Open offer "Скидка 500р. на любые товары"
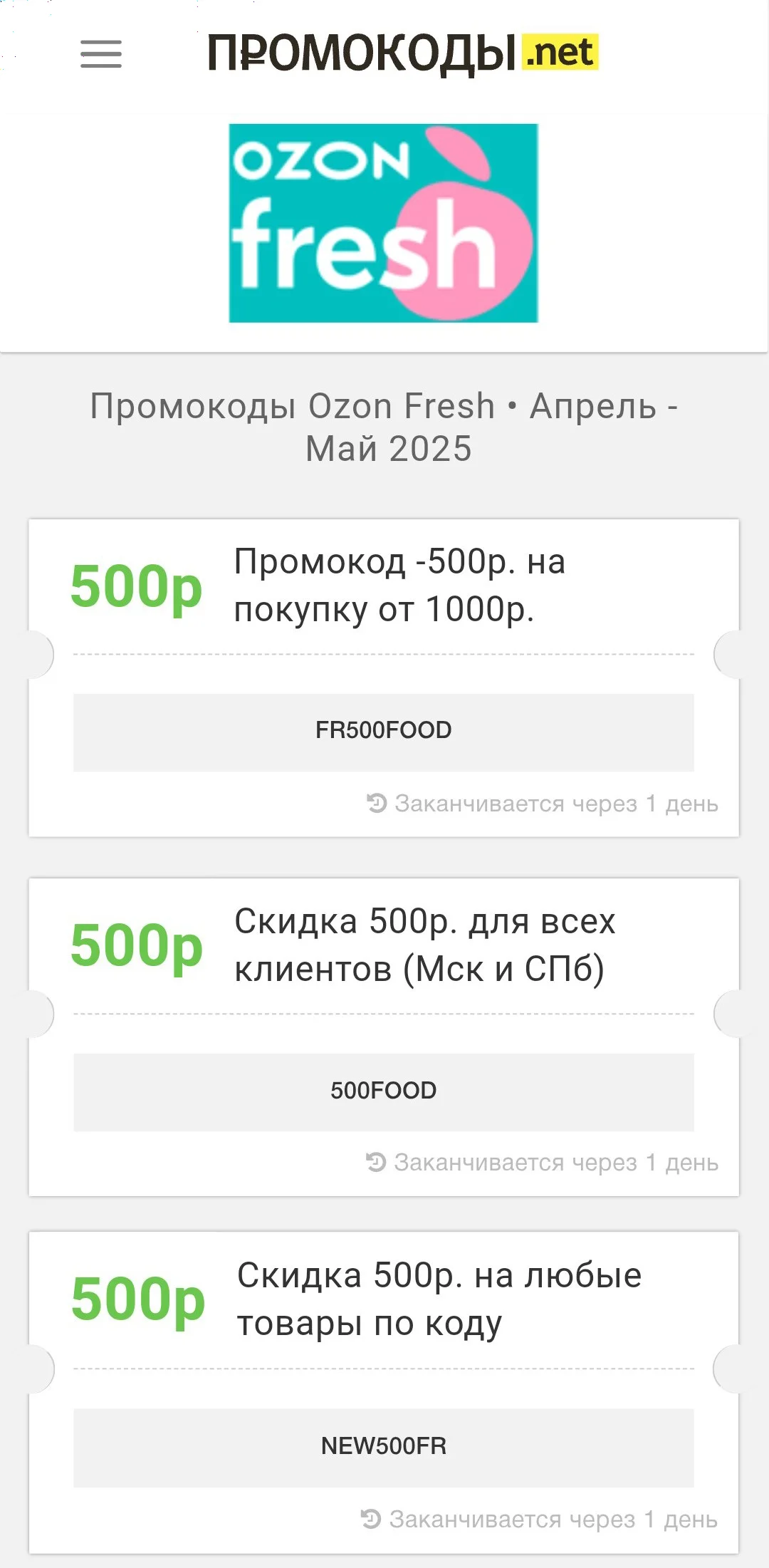The width and height of the screenshot is (769, 1568). (439, 1299)
